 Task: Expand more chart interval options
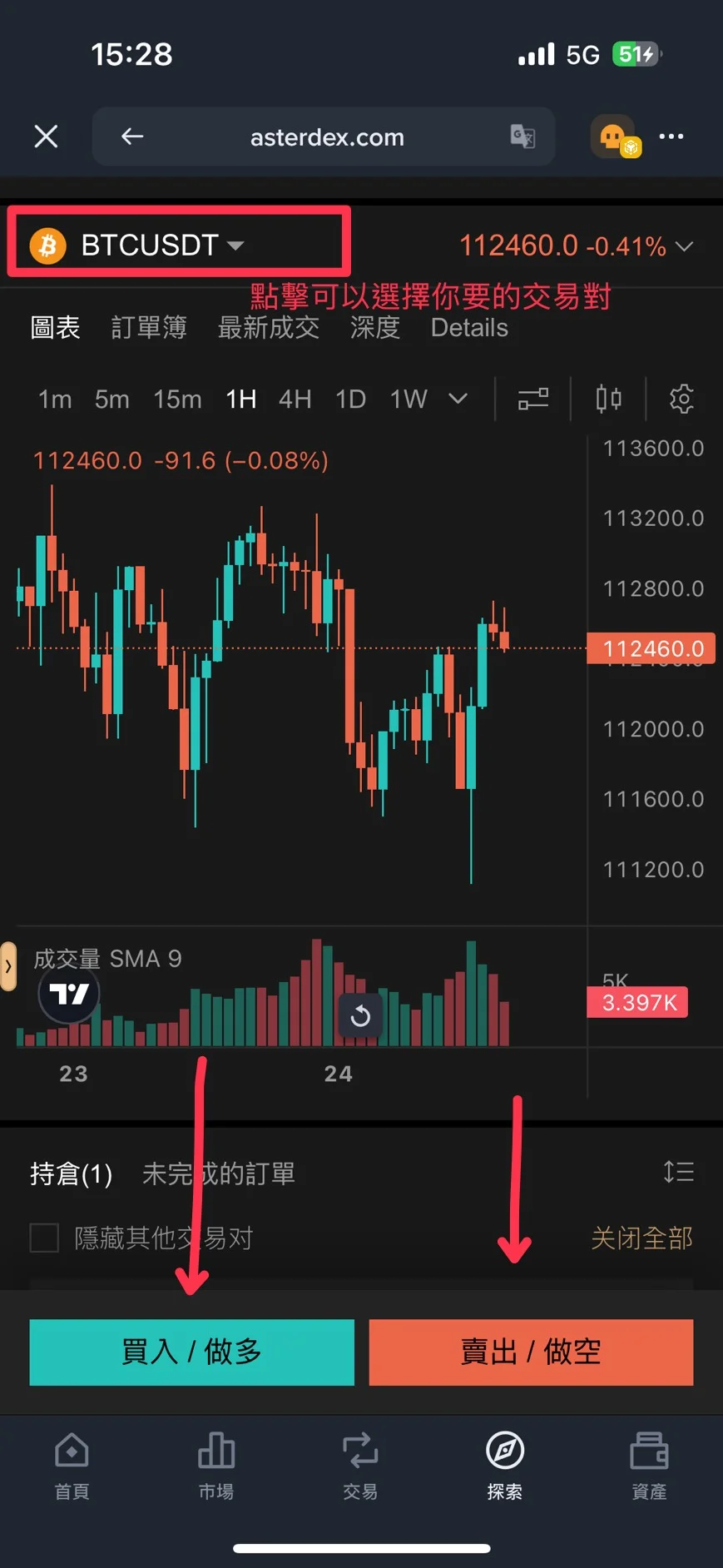click(458, 399)
